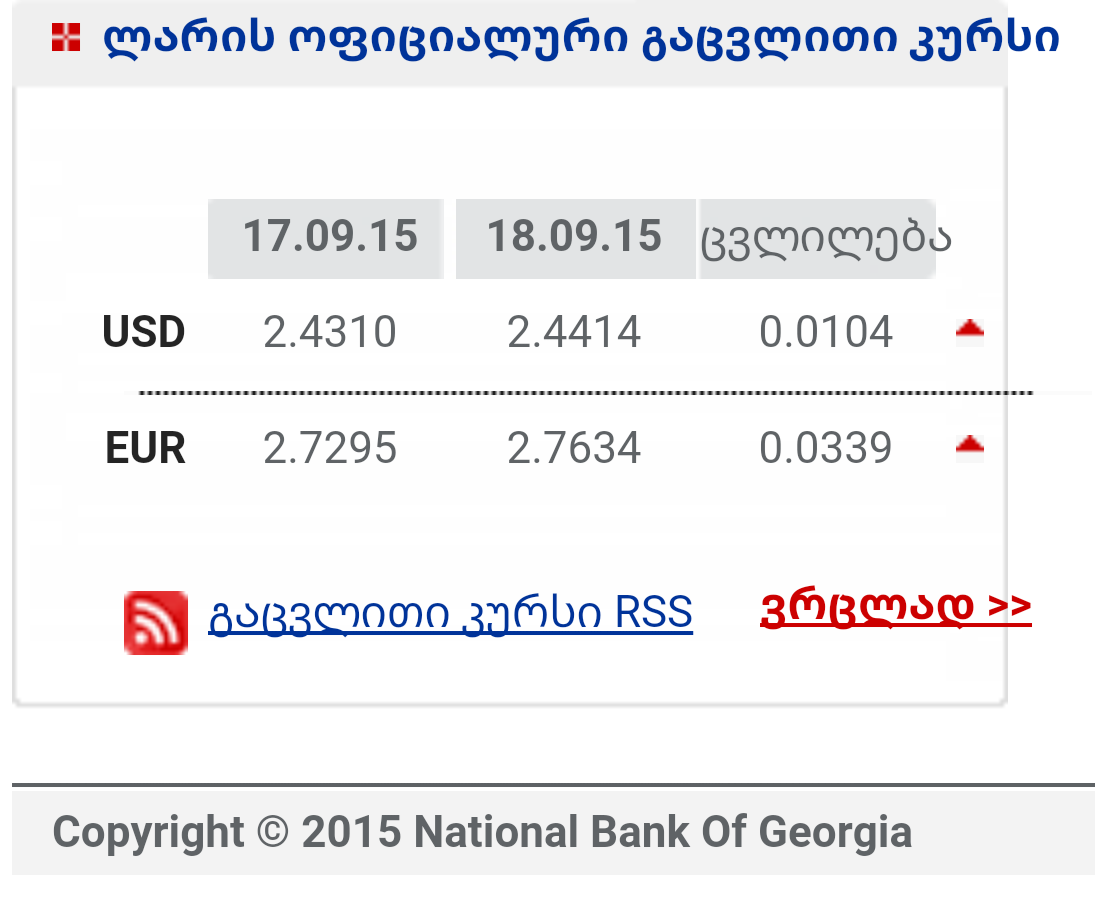
Task: Open the გაცვლითი კურსი RSS link
Action: click(450, 612)
